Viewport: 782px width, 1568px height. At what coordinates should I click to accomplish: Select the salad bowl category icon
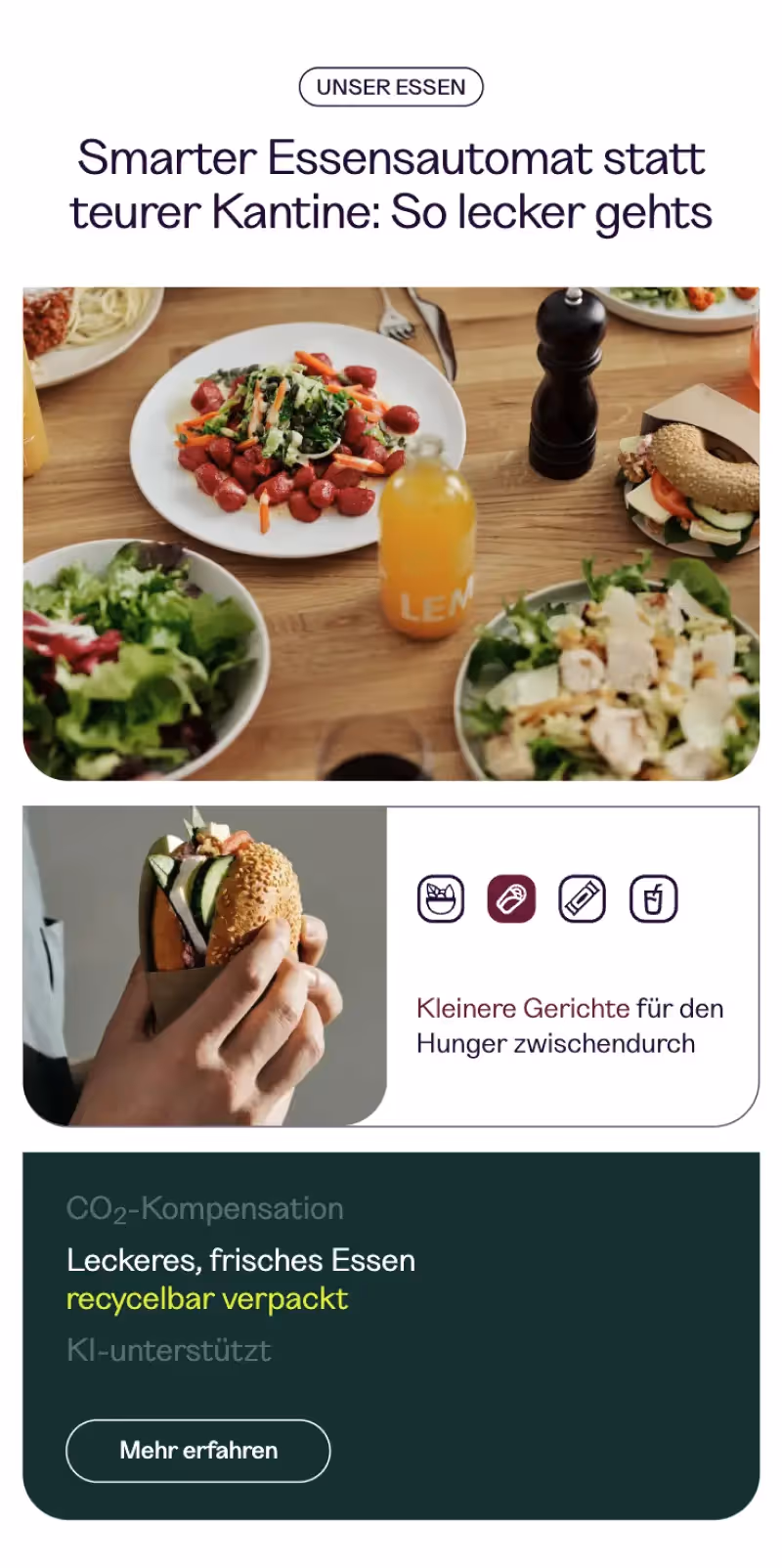(x=441, y=899)
